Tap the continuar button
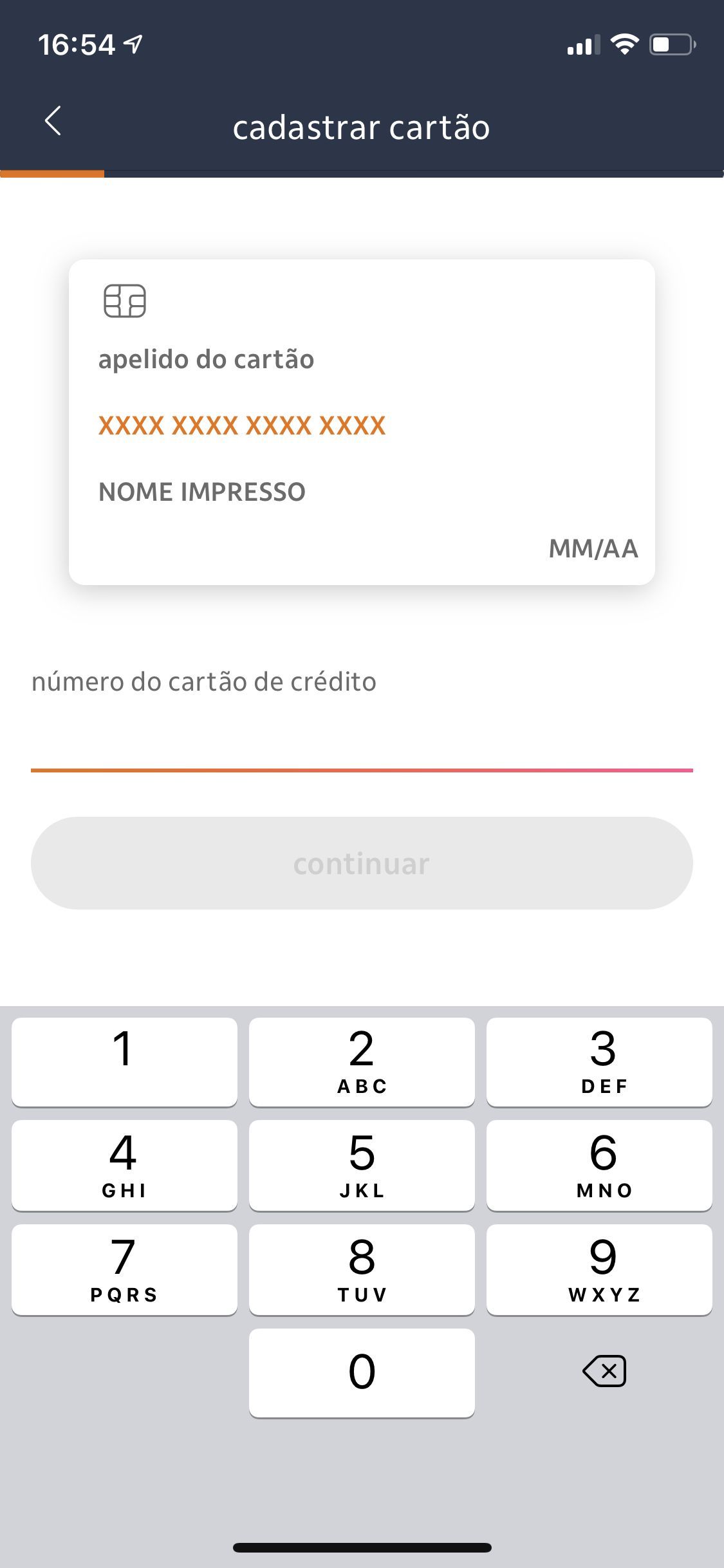 pyautogui.click(x=362, y=863)
